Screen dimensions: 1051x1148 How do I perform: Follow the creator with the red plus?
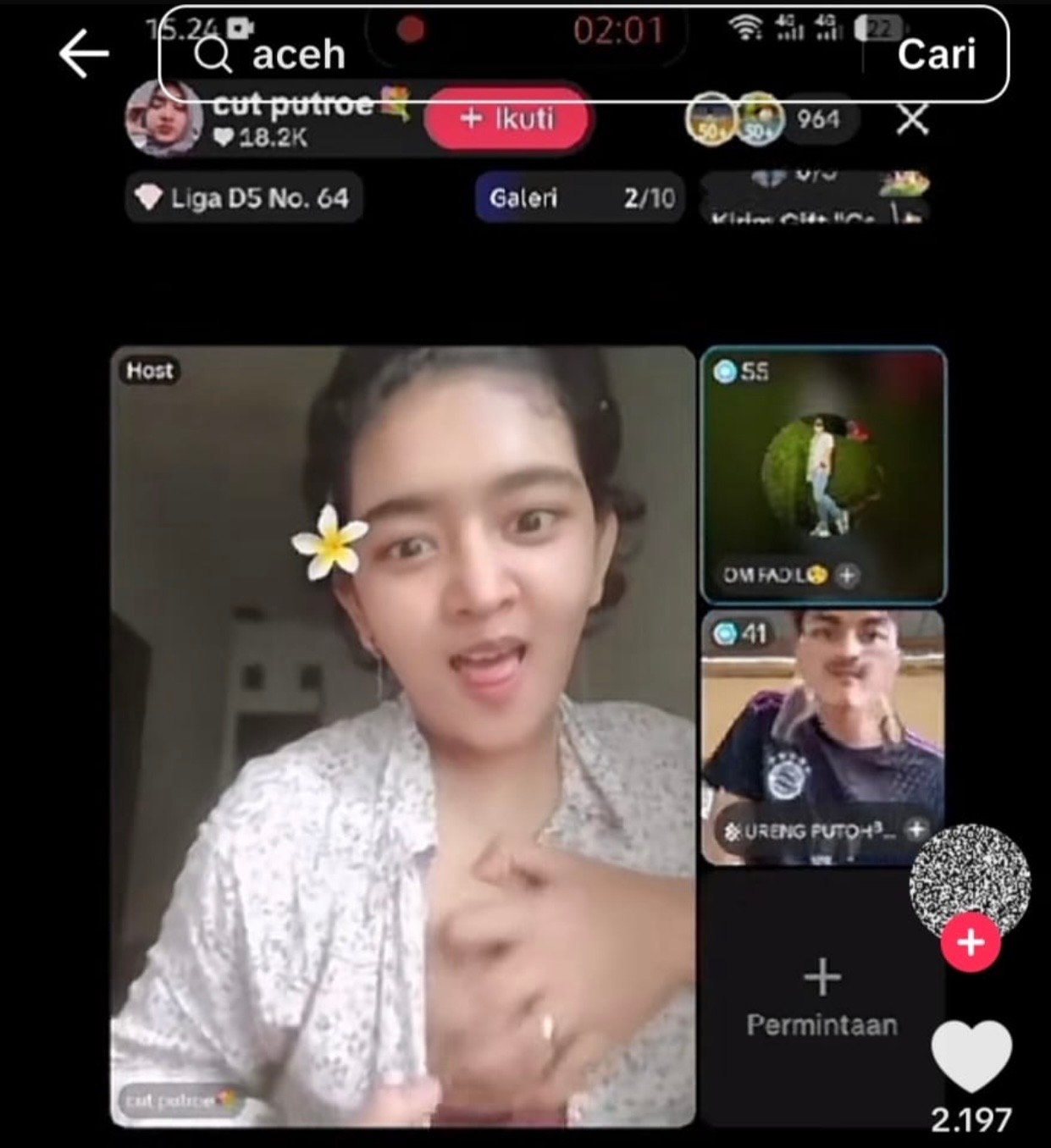971,942
